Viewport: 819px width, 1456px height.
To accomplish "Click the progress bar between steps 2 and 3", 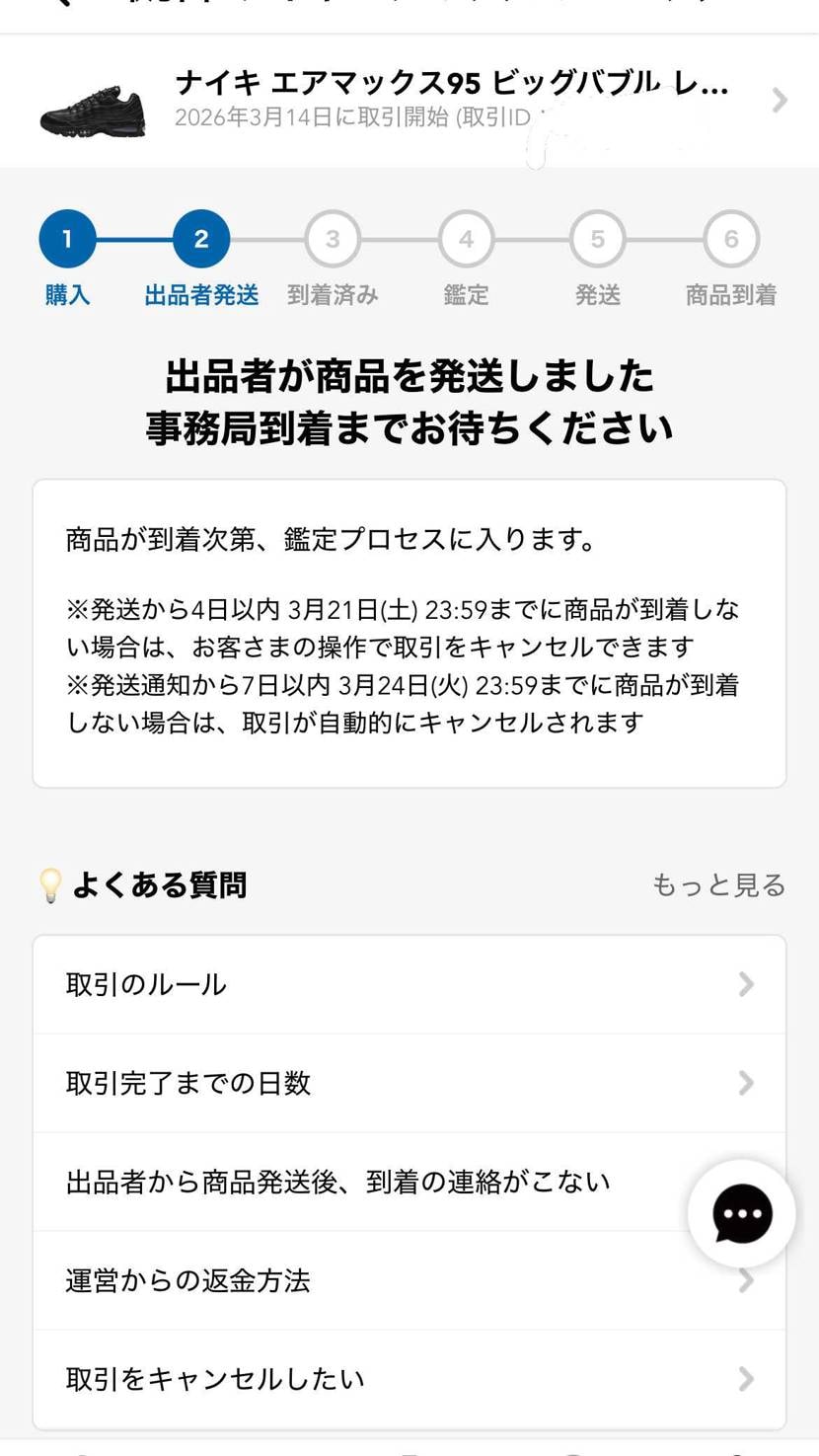I will tap(265, 237).
